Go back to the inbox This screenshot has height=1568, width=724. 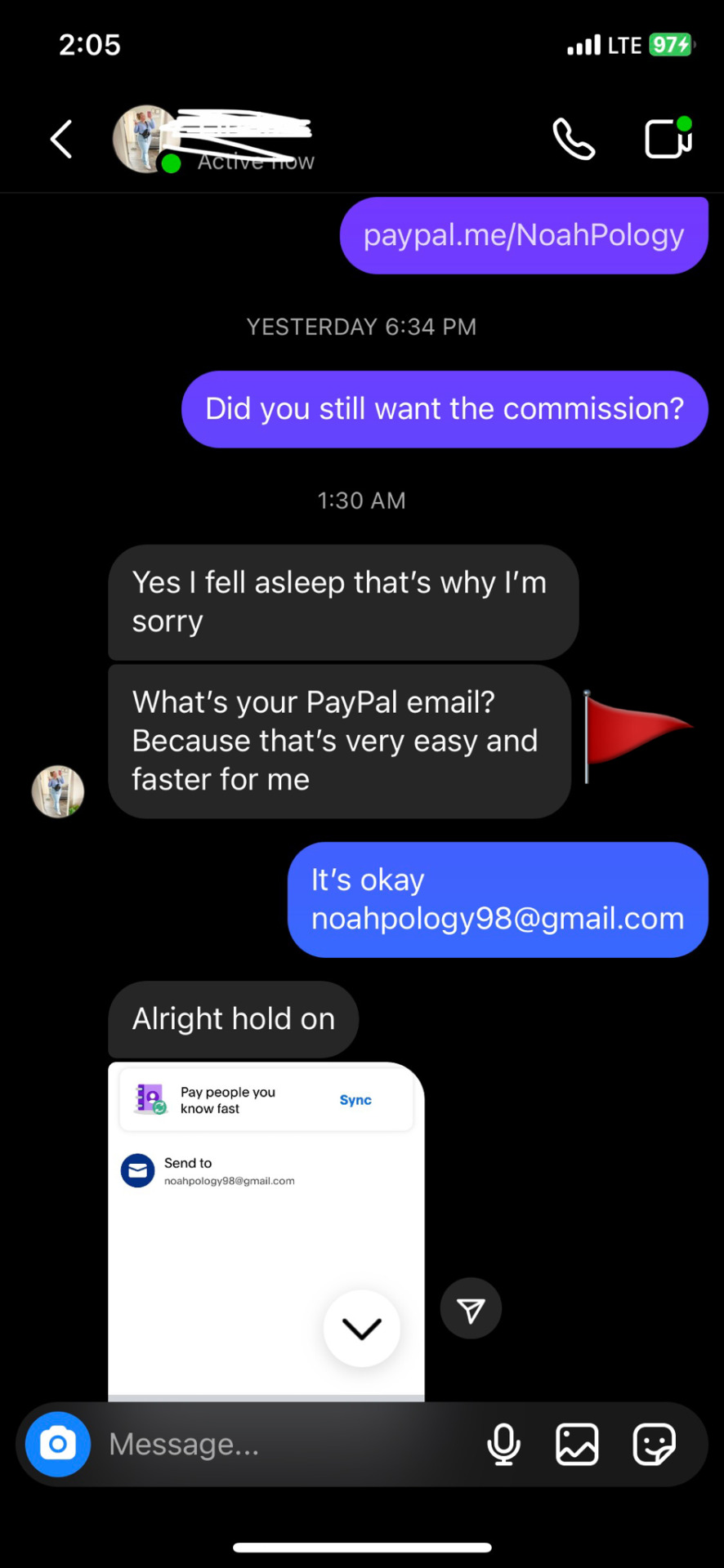click(61, 140)
